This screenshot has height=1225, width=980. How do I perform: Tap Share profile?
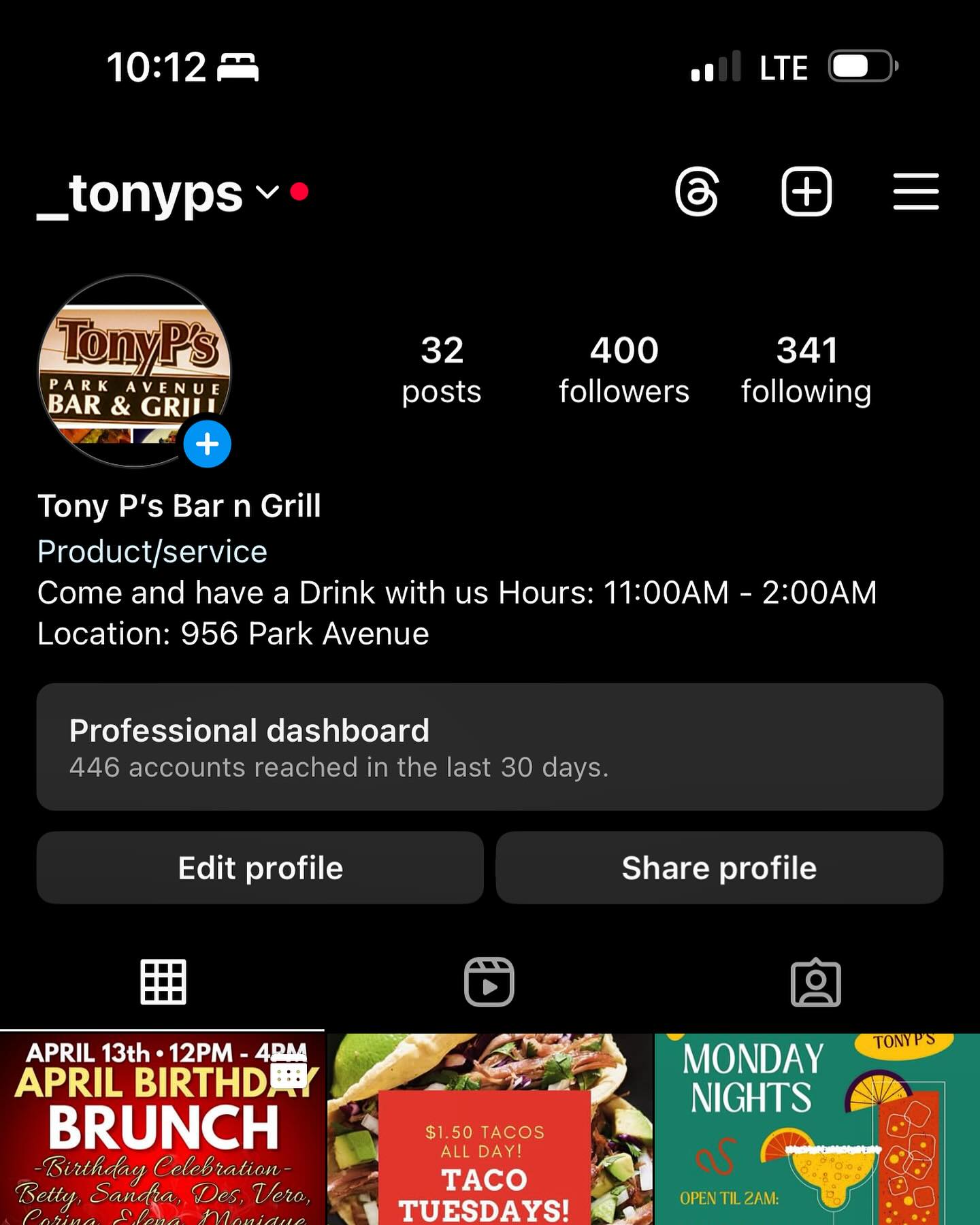click(719, 868)
